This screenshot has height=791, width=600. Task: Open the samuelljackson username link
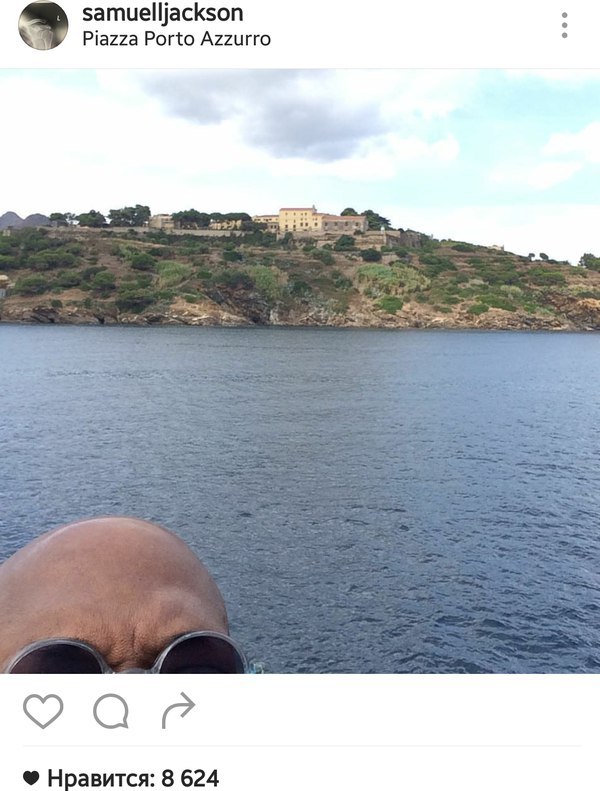(163, 14)
